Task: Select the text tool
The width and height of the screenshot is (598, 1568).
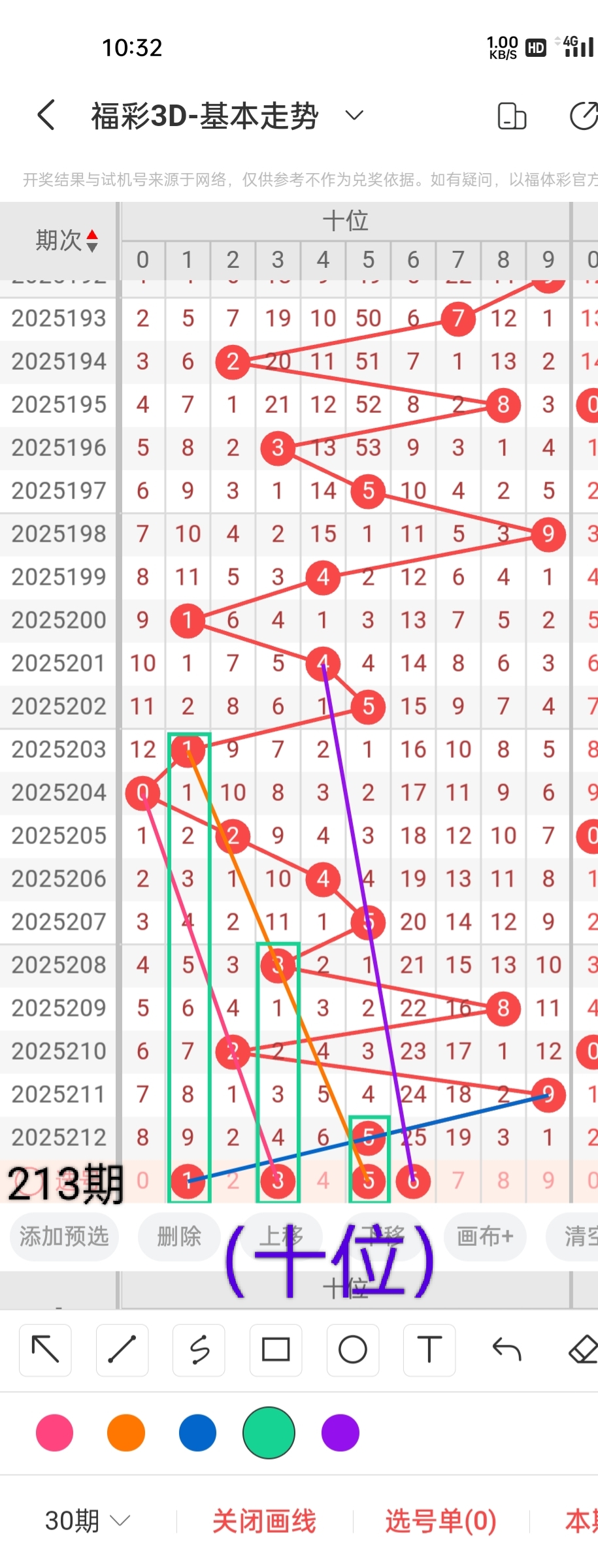Action: tap(429, 1350)
